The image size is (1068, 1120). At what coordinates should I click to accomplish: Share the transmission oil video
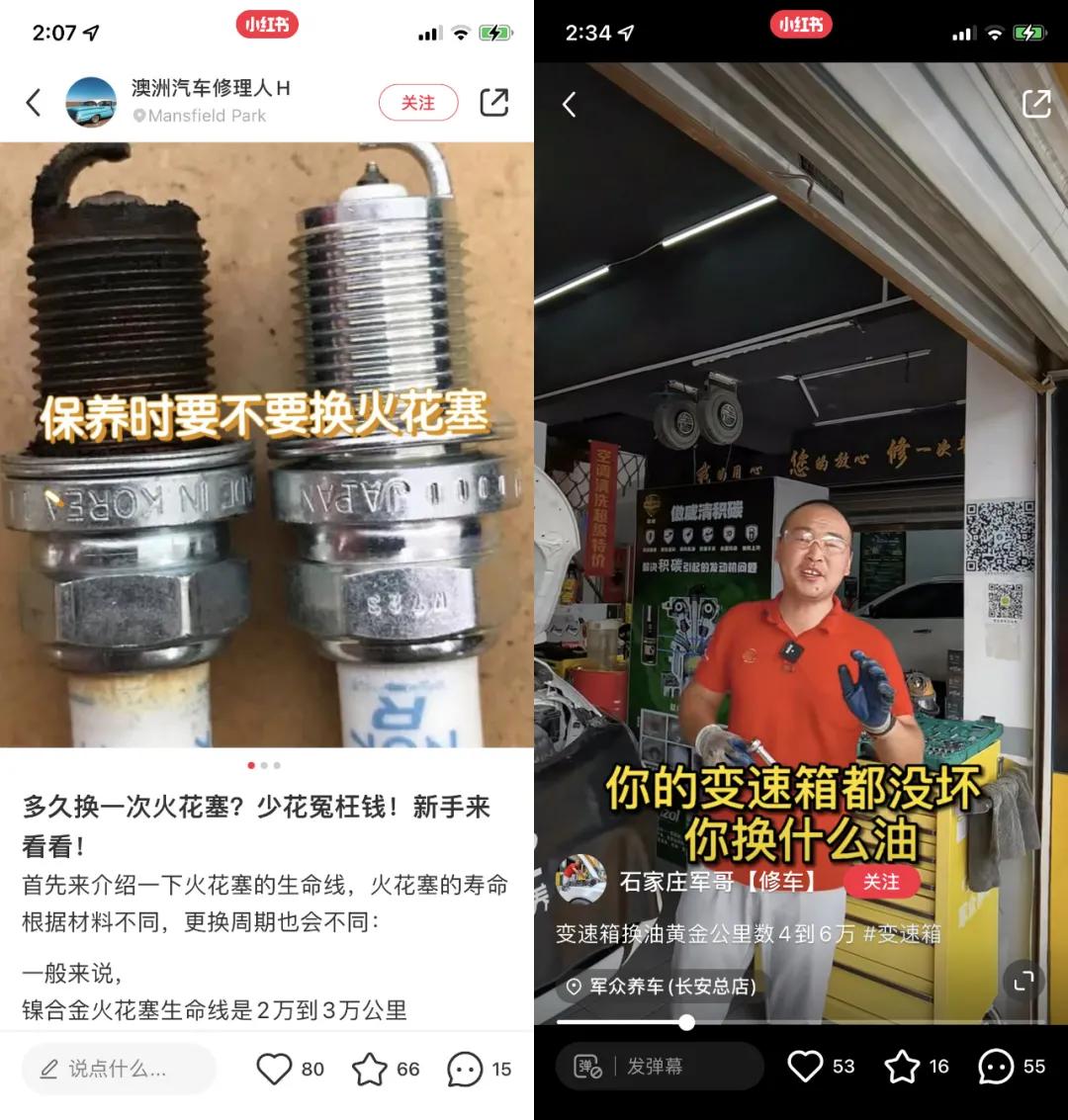(x=1037, y=103)
